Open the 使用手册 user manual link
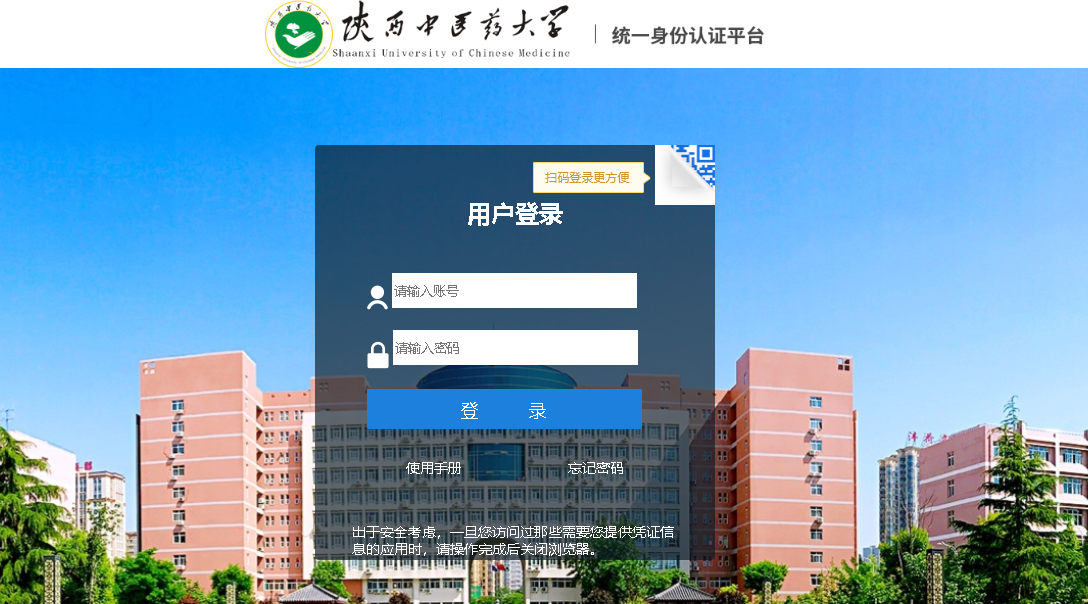The image size is (1088, 604). [x=434, y=468]
